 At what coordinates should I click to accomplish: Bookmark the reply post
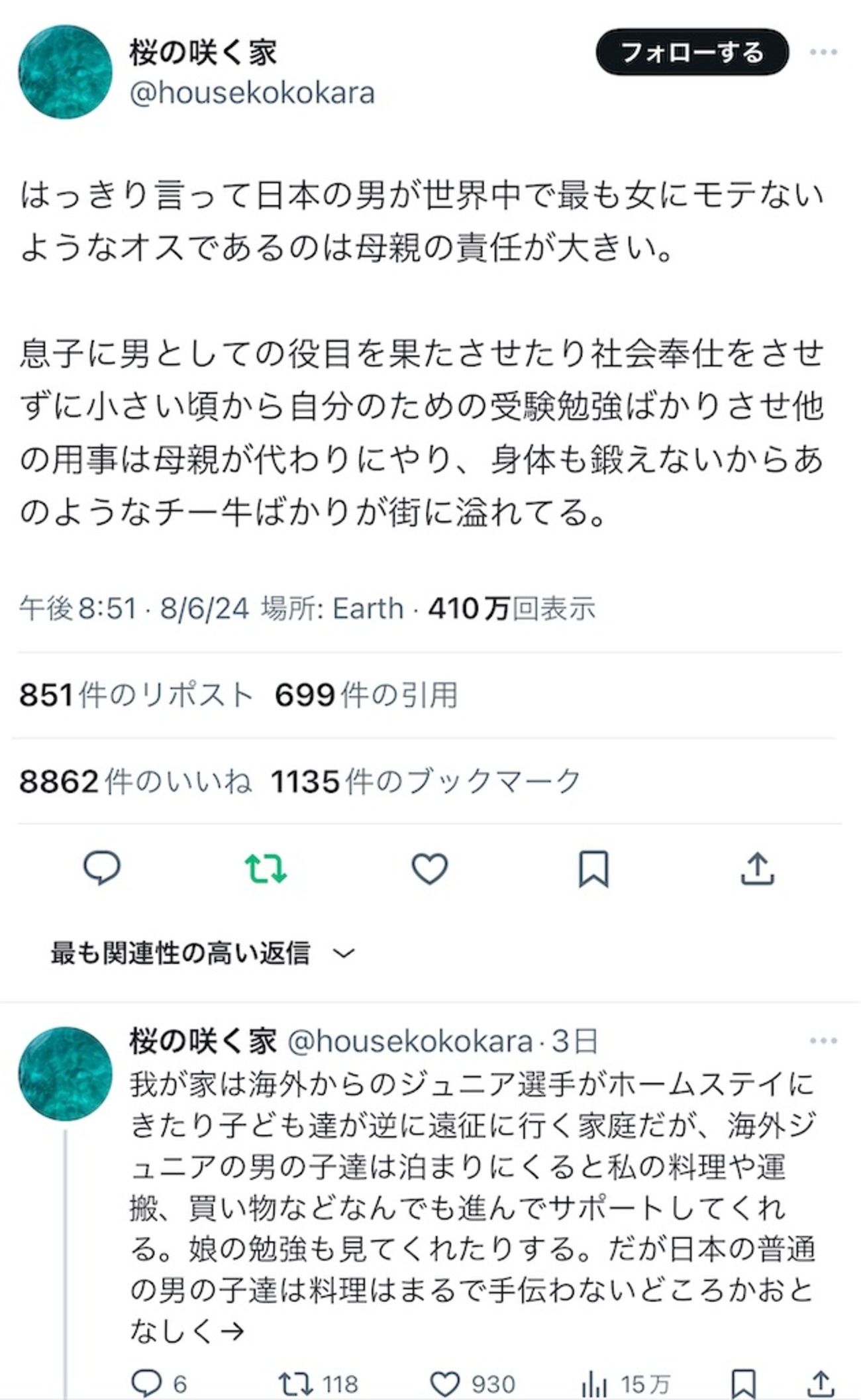743,1383
